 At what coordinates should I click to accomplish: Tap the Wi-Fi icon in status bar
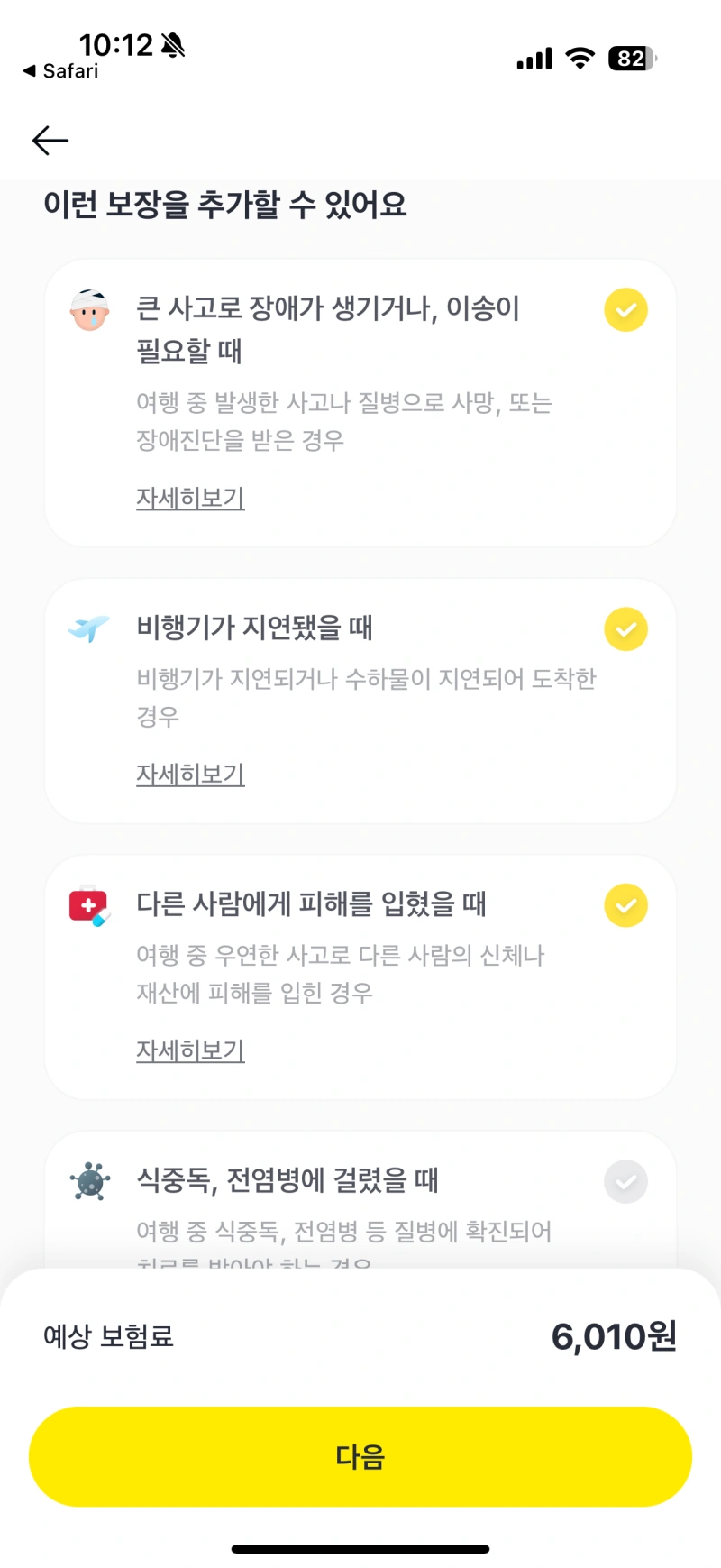click(x=580, y=58)
